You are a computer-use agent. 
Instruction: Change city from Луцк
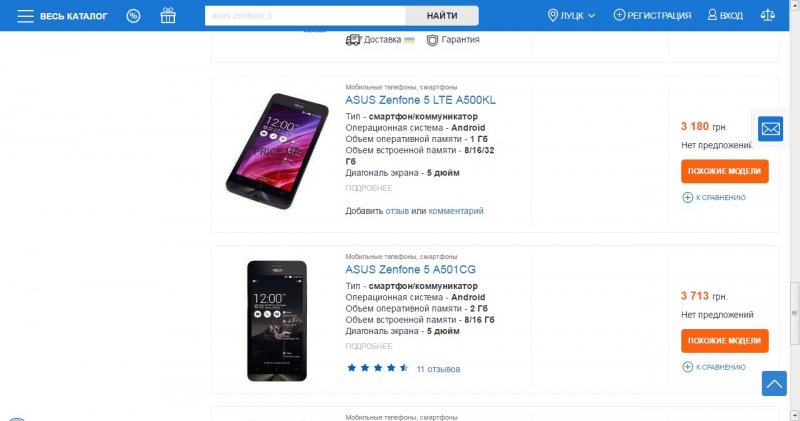click(572, 16)
